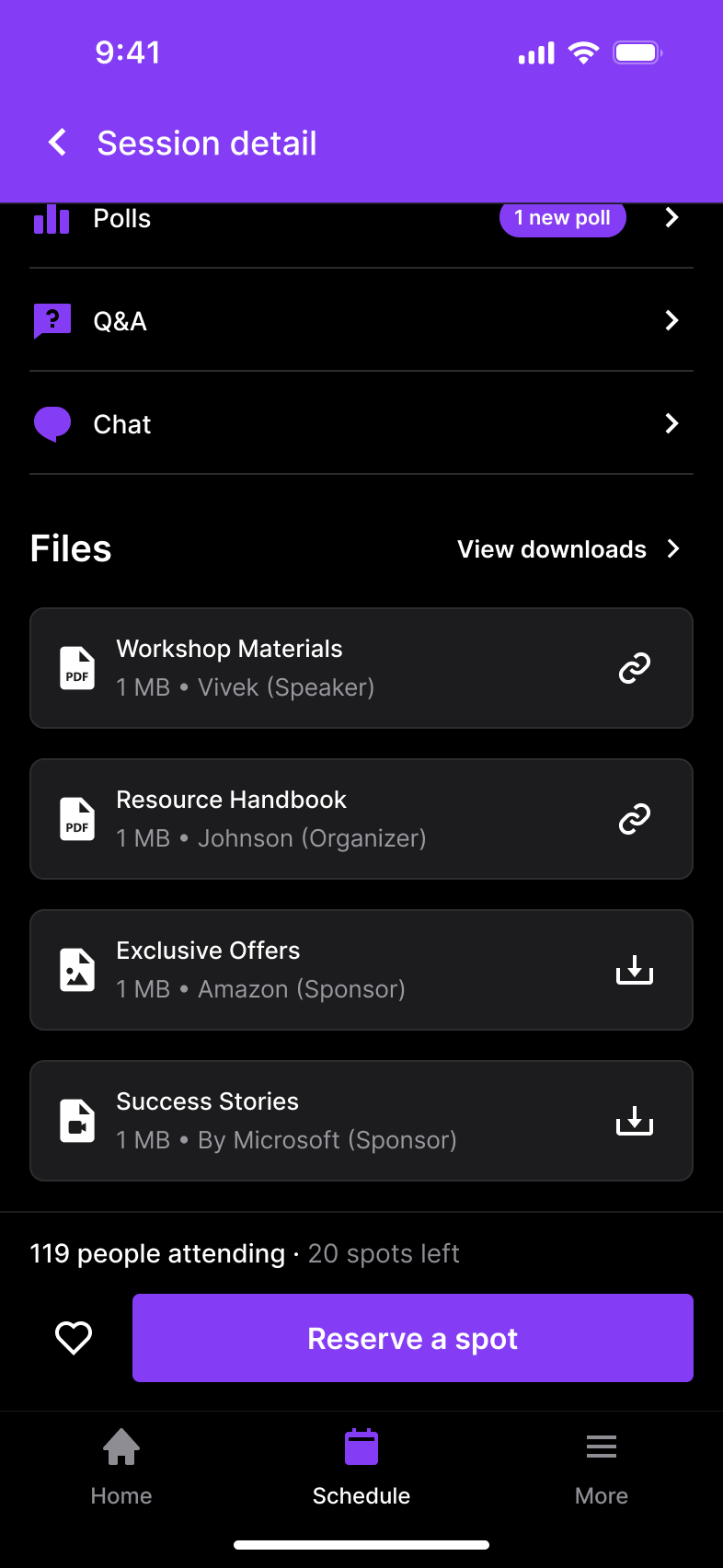Switch to the Home tab
The image size is (723, 1568).
point(121,1466)
